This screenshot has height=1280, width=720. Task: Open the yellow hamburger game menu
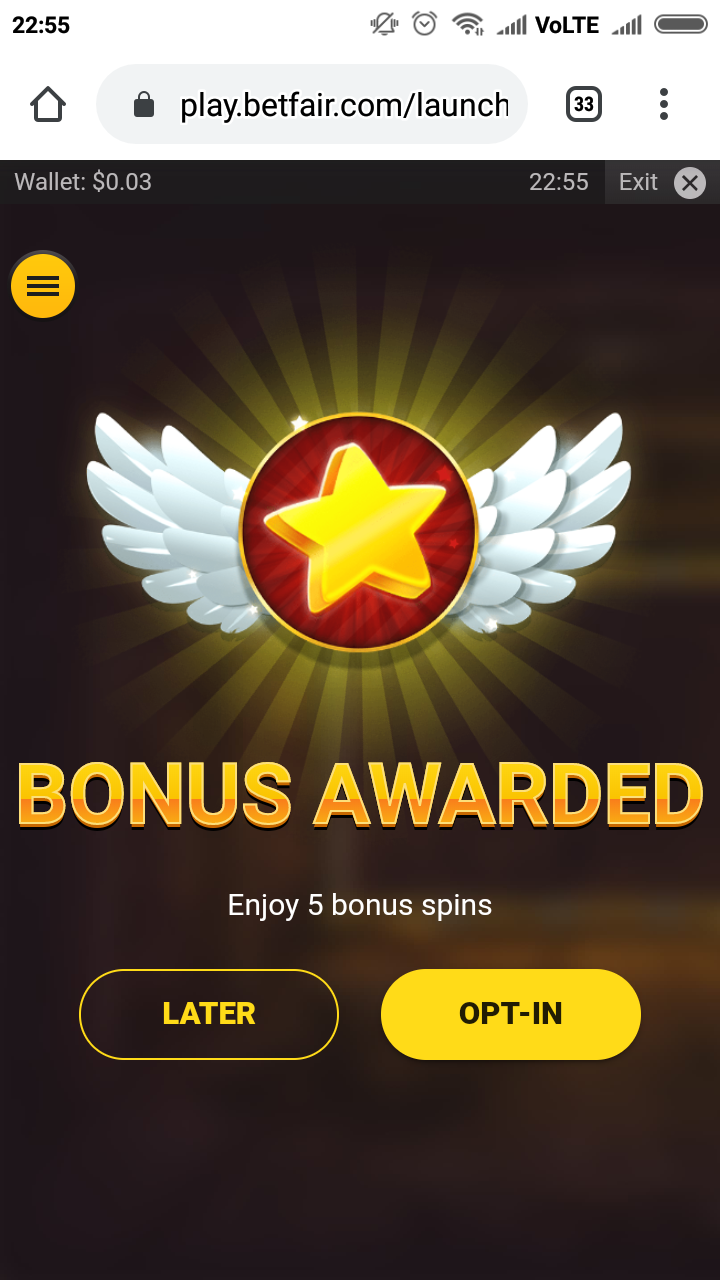coord(43,286)
